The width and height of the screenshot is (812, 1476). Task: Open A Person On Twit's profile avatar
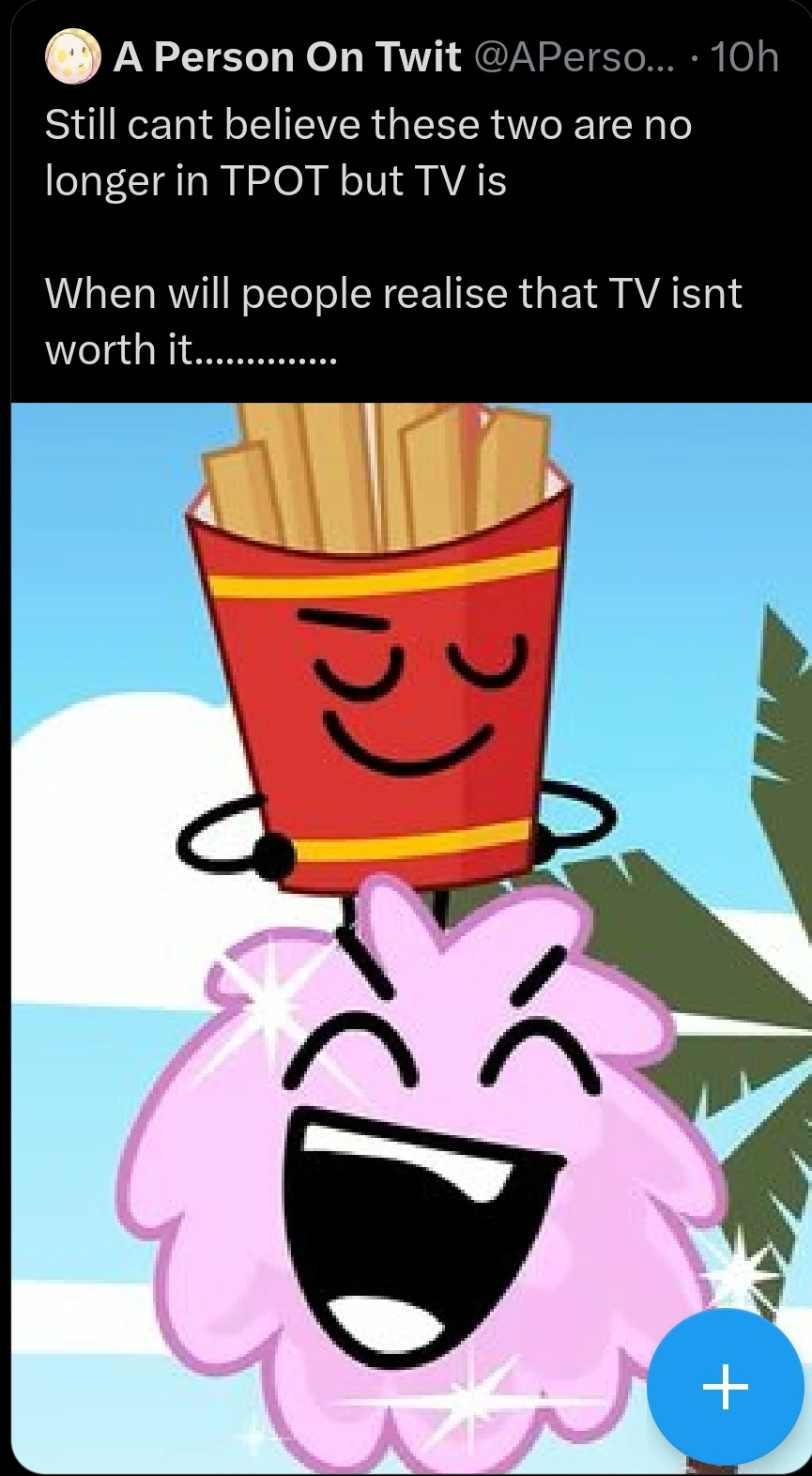tap(71, 57)
